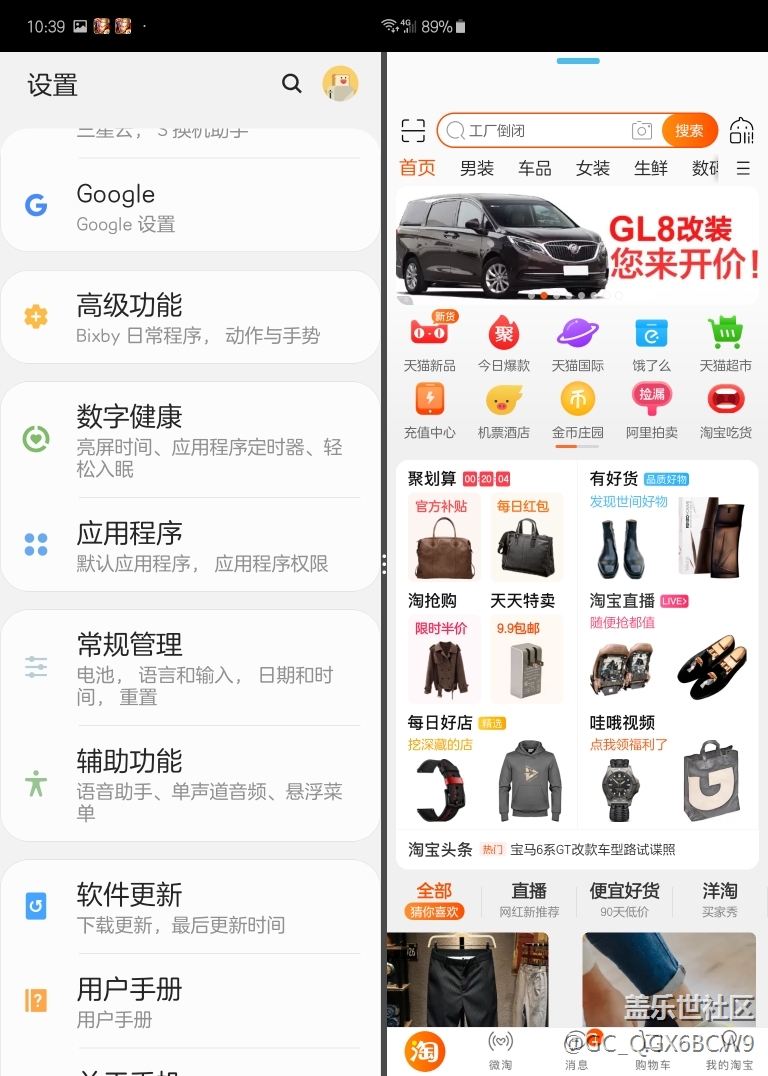The height and width of the screenshot is (1076, 768).
Task: Search within the Settings app
Action: (291, 84)
